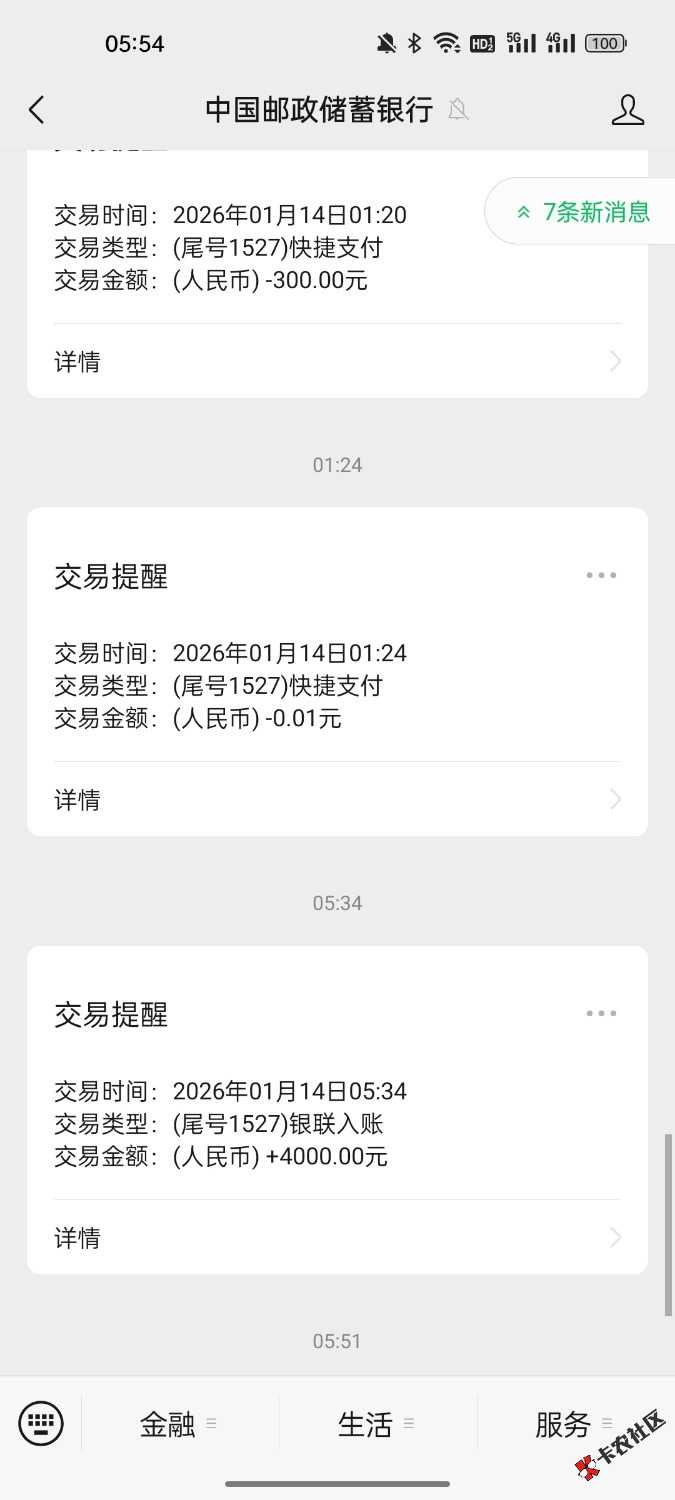
Task: Open the account profile icon
Action: [627, 110]
